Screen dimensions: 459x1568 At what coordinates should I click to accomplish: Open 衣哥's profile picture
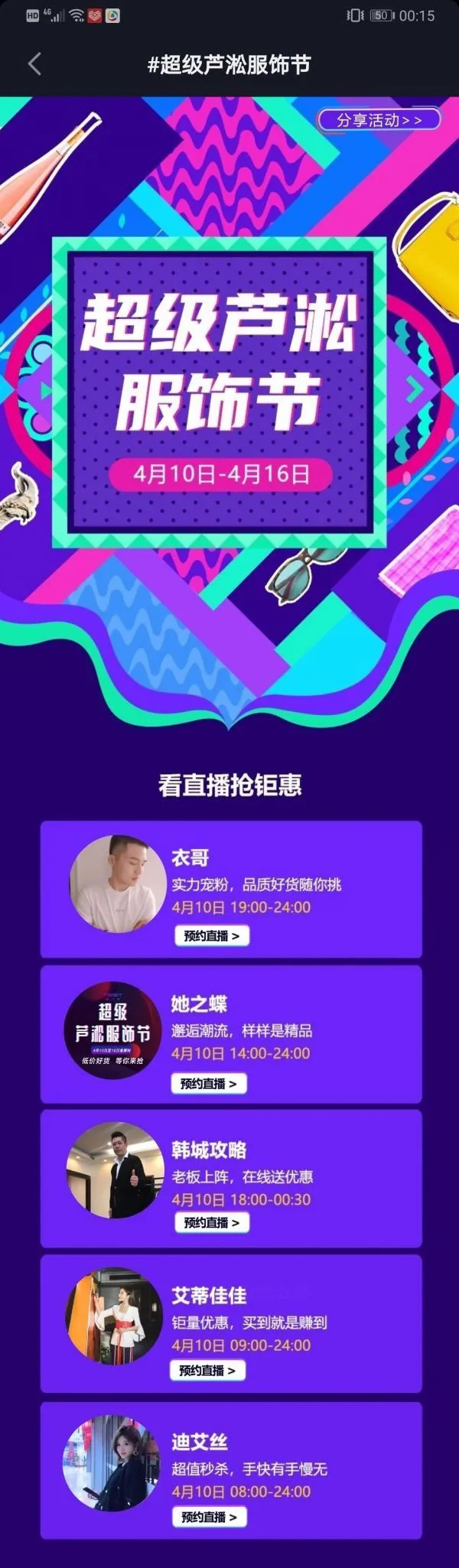point(118,883)
